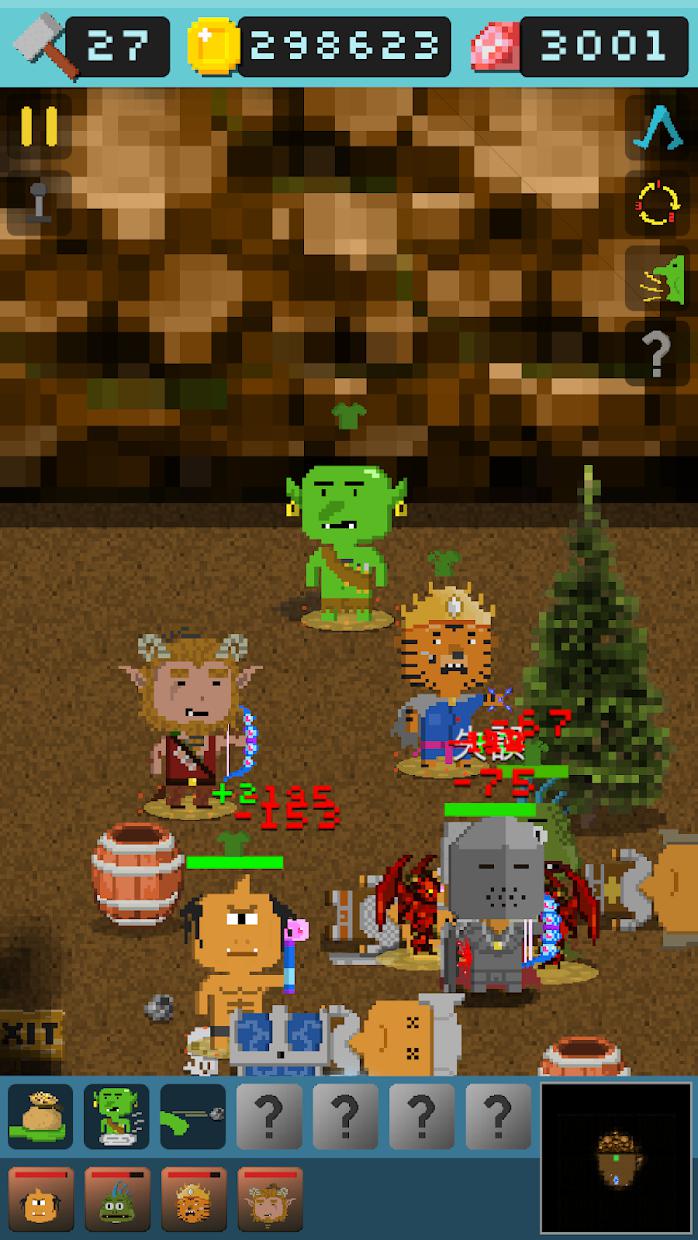Pause the game

39,127
